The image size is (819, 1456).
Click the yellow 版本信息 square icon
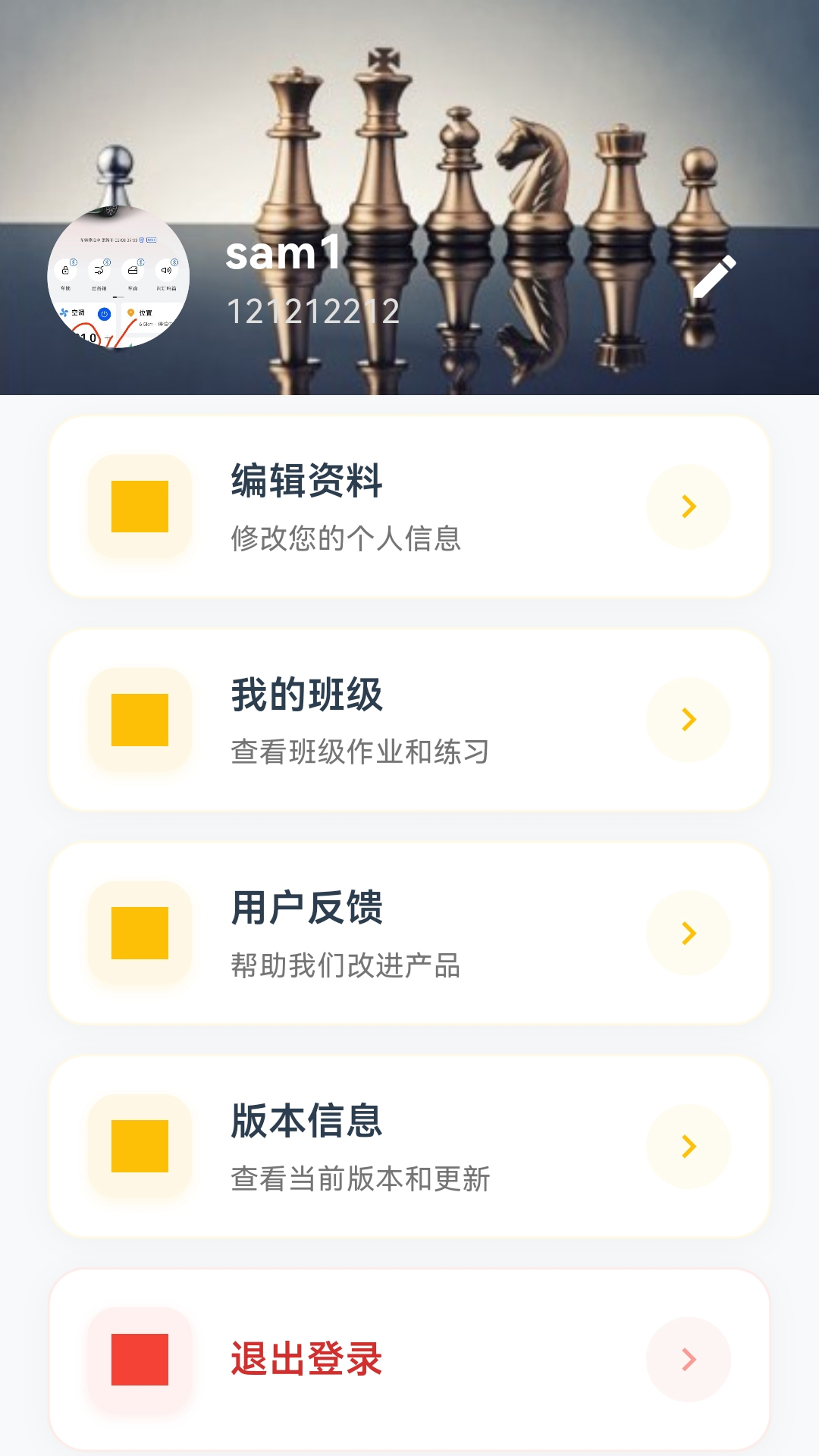point(141,1147)
